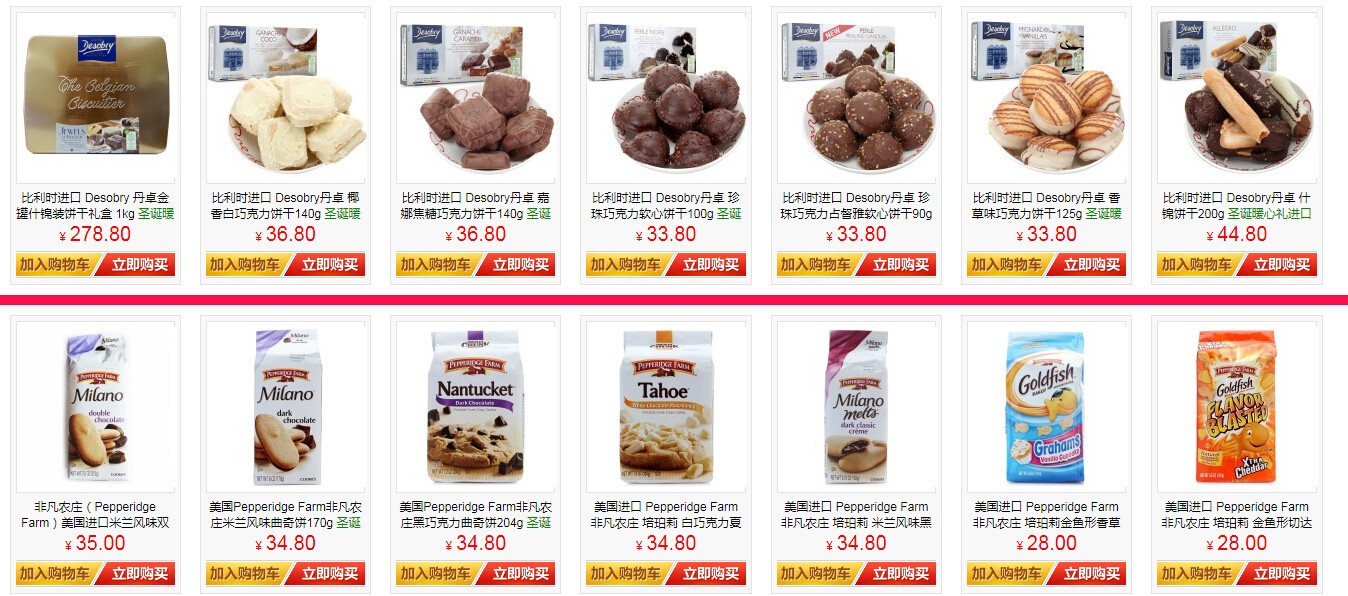Screen dimensions: 1348x596
Task: Add Desobry vanilla chocolate biscuits 125g to cart
Action: [1005, 265]
